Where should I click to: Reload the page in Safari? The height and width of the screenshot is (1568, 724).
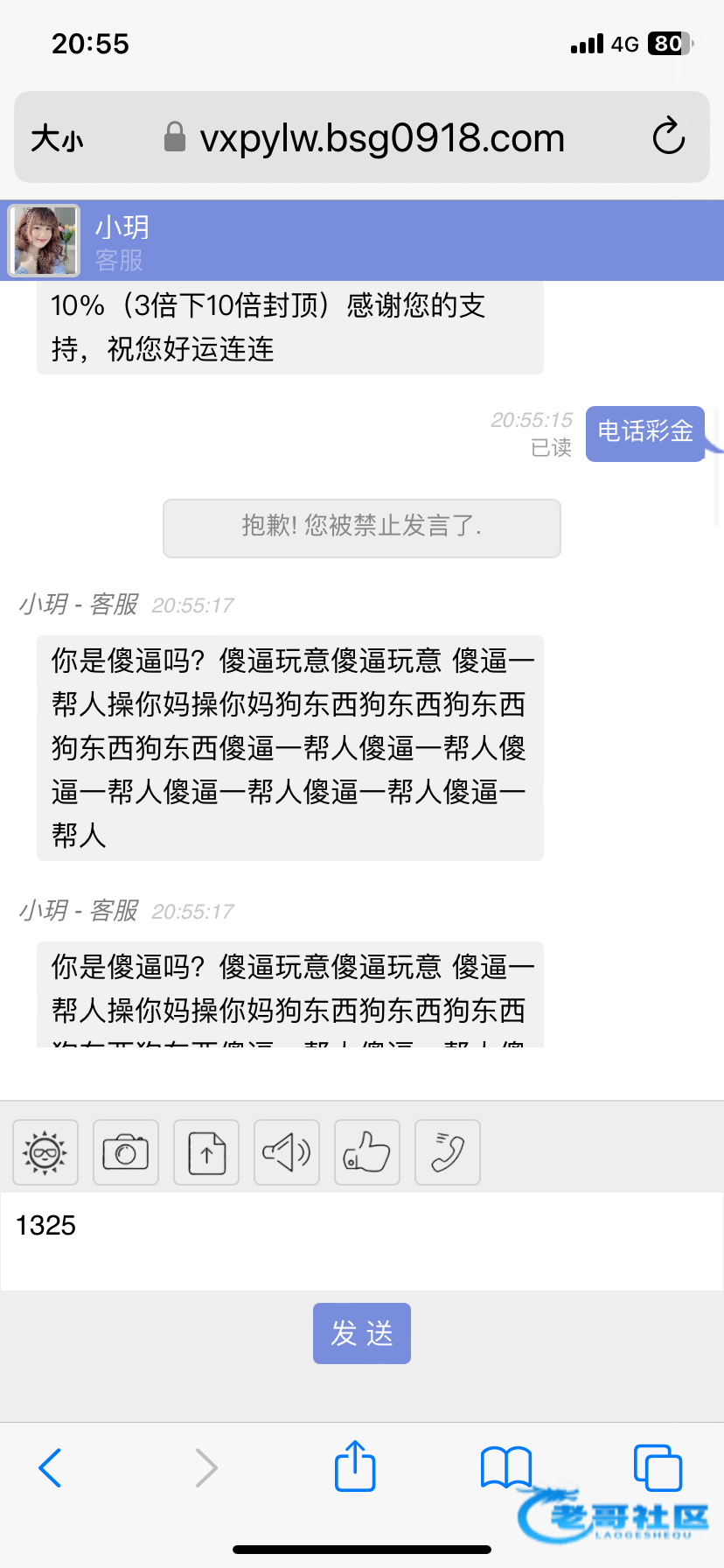[x=669, y=136]
